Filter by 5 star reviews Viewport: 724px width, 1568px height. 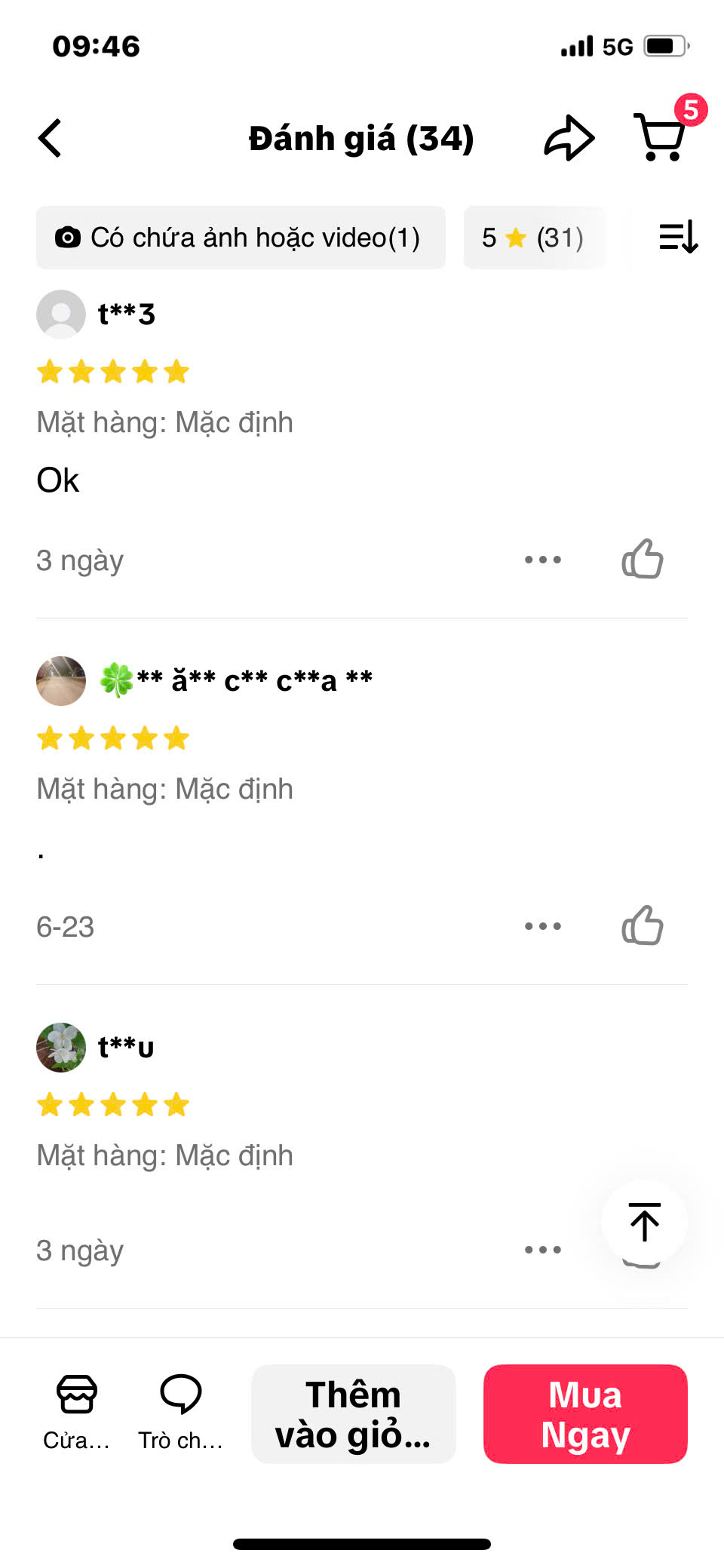533,238
